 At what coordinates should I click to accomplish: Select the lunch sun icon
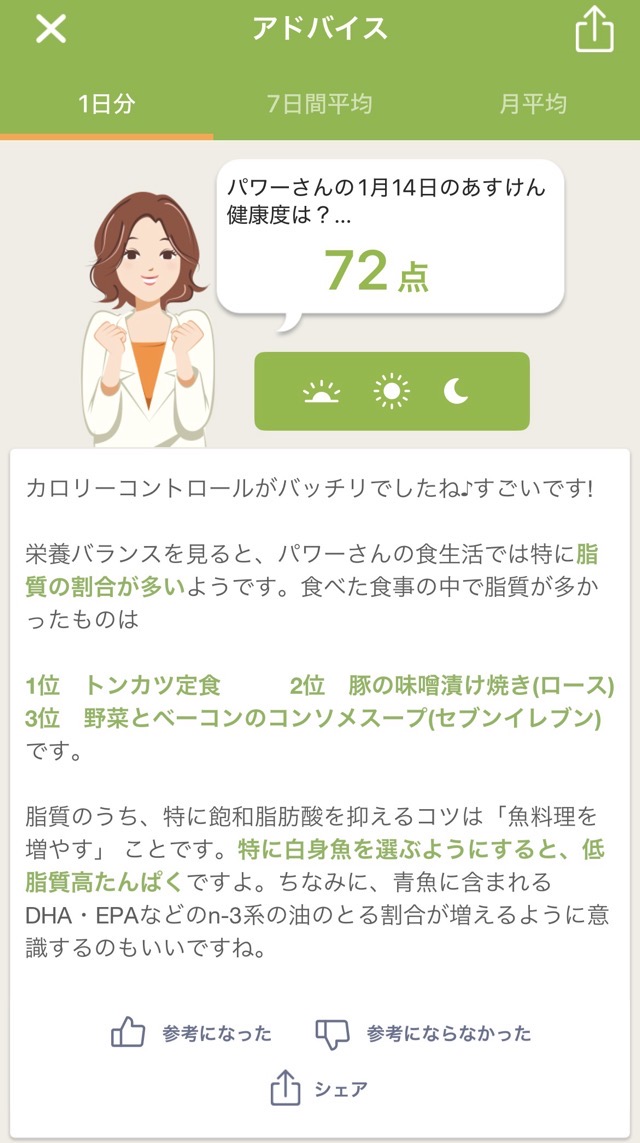(x=391, y=392)
